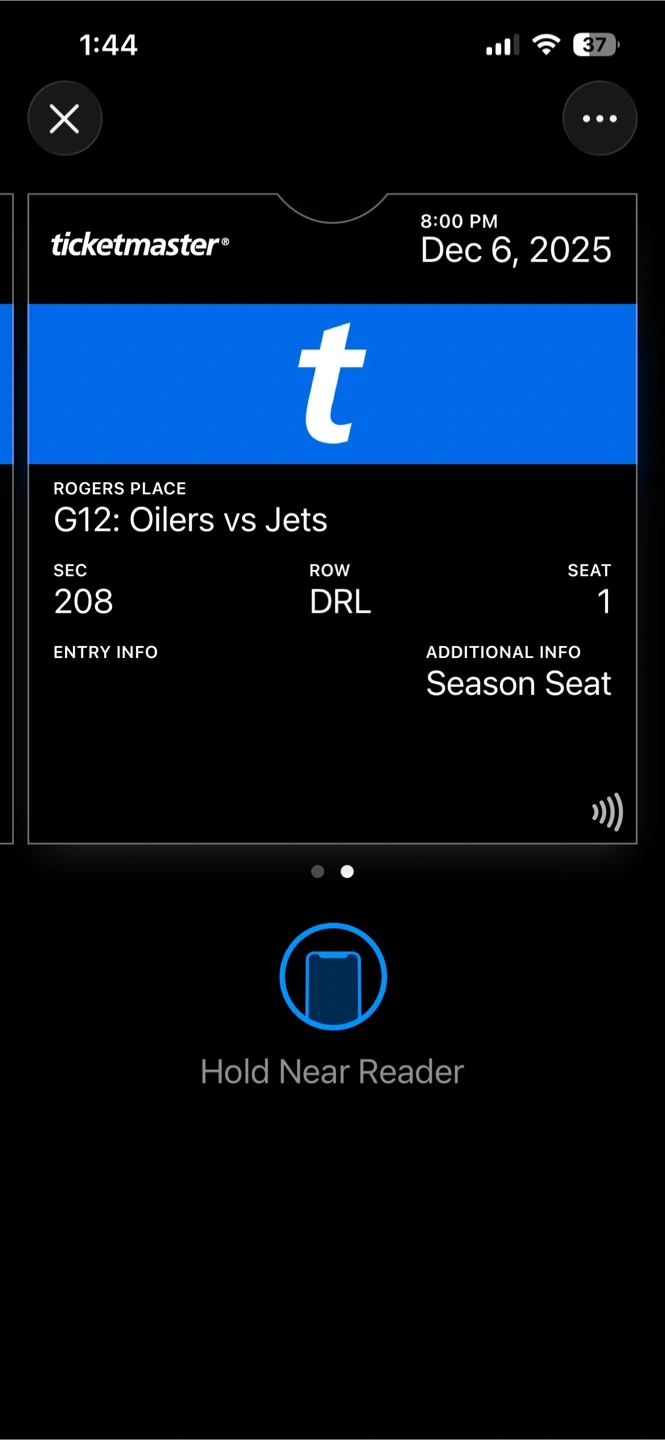665x1440 pixels.
Task: Close the ticket pass view
Action: (65, 119)
